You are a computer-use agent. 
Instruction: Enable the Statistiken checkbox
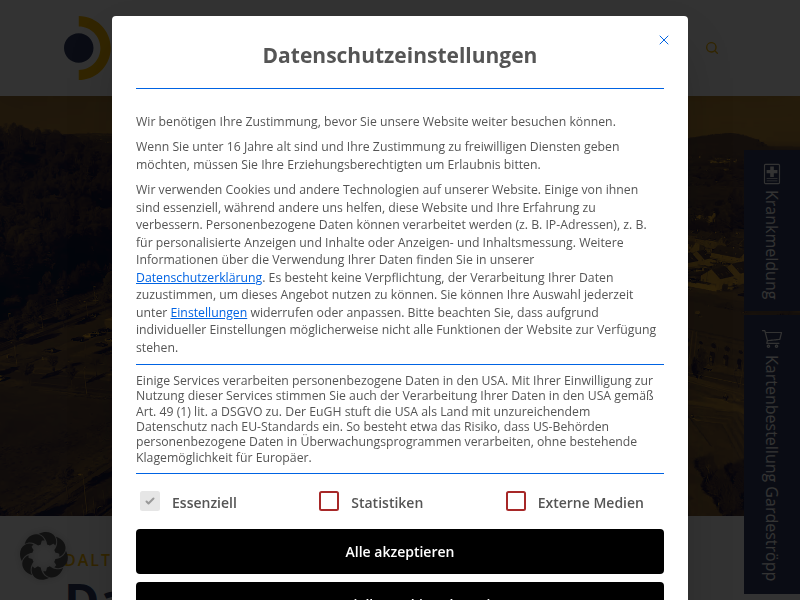click(x=329, y=502)
